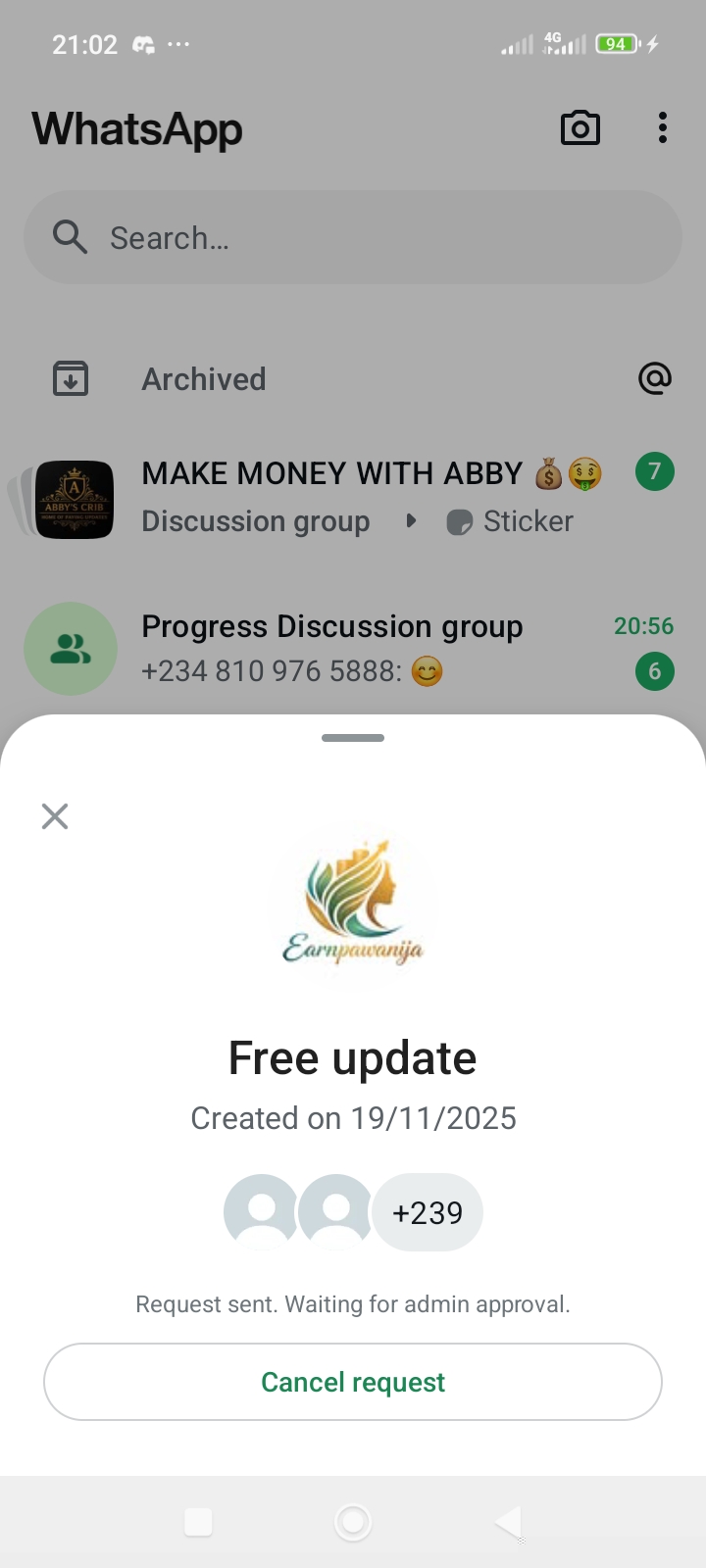Cancel the group join request
706x1568 pixels.
(353, 1382)
